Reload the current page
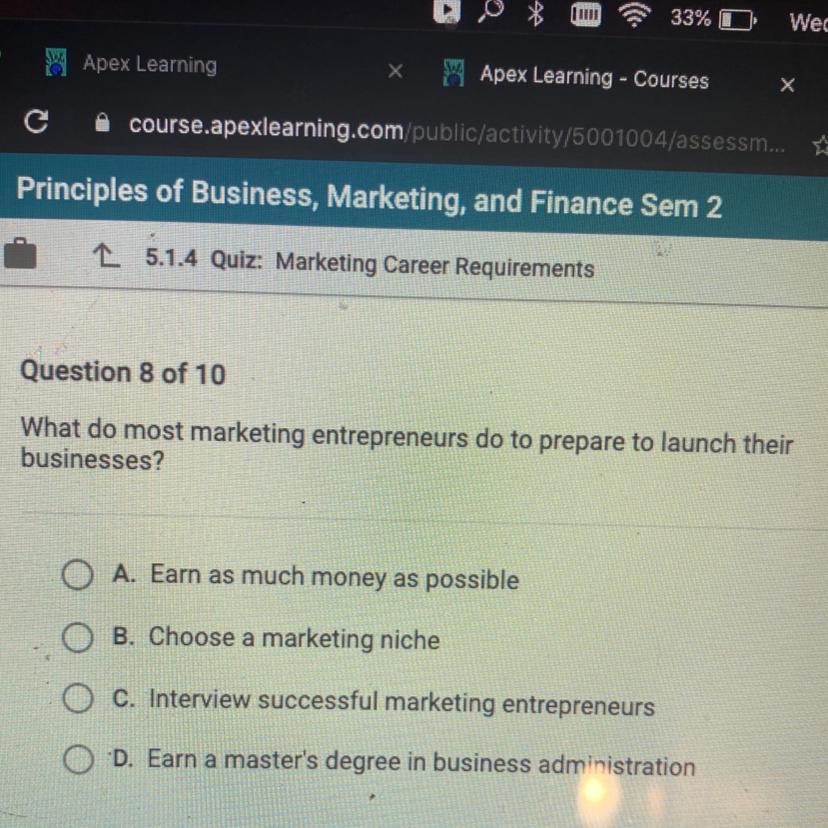This screenshot has height=828, width=828. click(x=37, y=123)
